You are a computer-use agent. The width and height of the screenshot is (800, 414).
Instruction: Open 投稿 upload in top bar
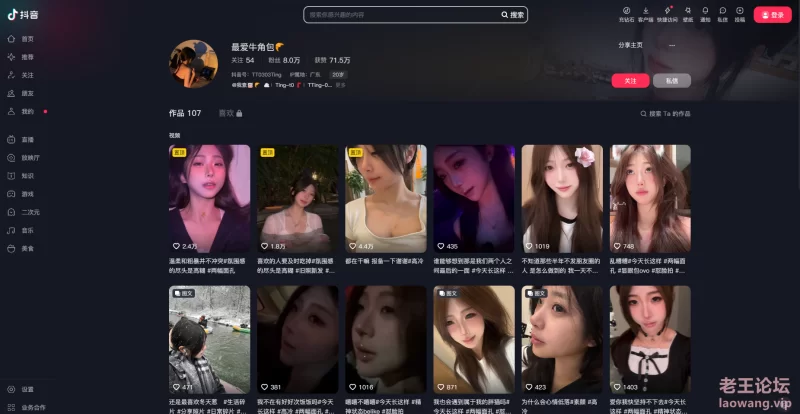[x=739, y=15]
